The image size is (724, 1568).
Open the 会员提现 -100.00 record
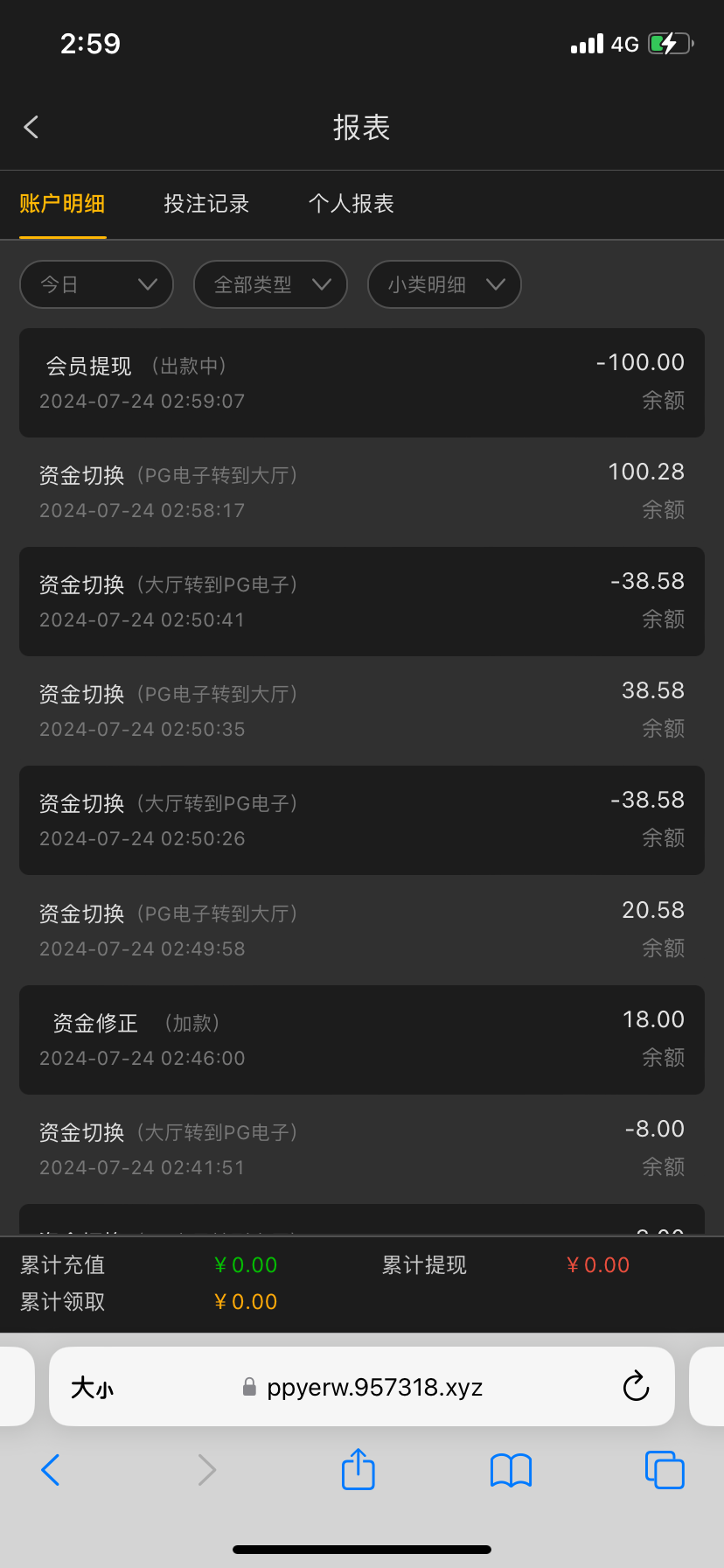[x=361, y=382]
